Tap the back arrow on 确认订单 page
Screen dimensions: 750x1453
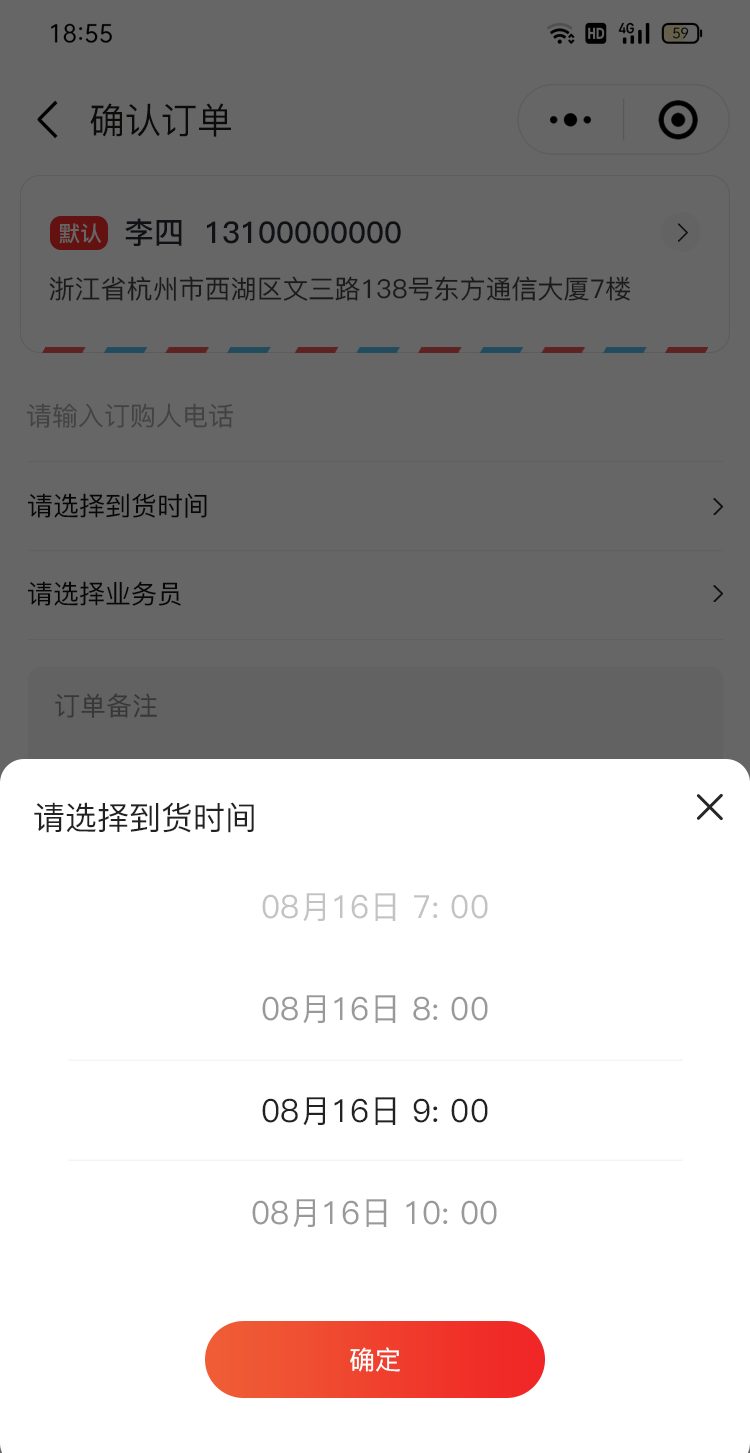tap(47, 119)
